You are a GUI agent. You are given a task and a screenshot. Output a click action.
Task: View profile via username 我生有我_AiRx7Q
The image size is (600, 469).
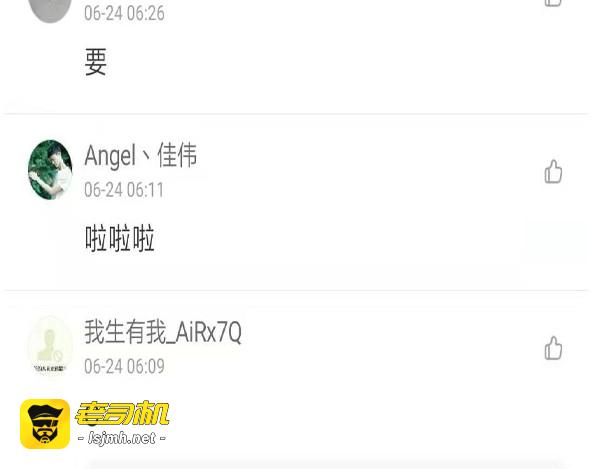(162, 332)
